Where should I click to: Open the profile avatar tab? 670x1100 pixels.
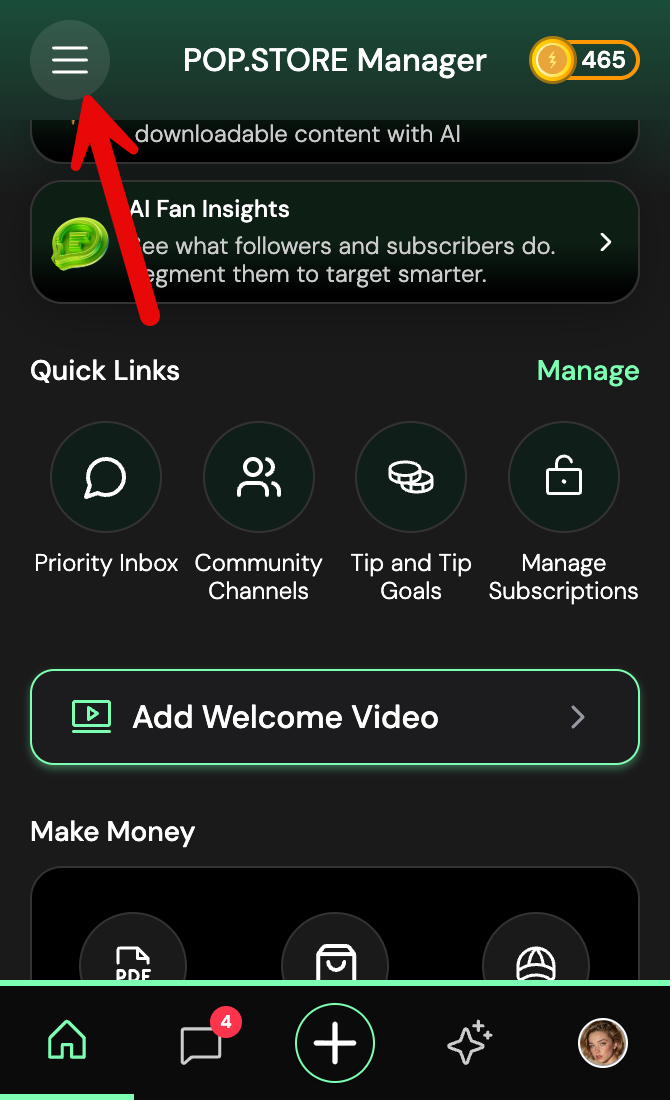603,1043
